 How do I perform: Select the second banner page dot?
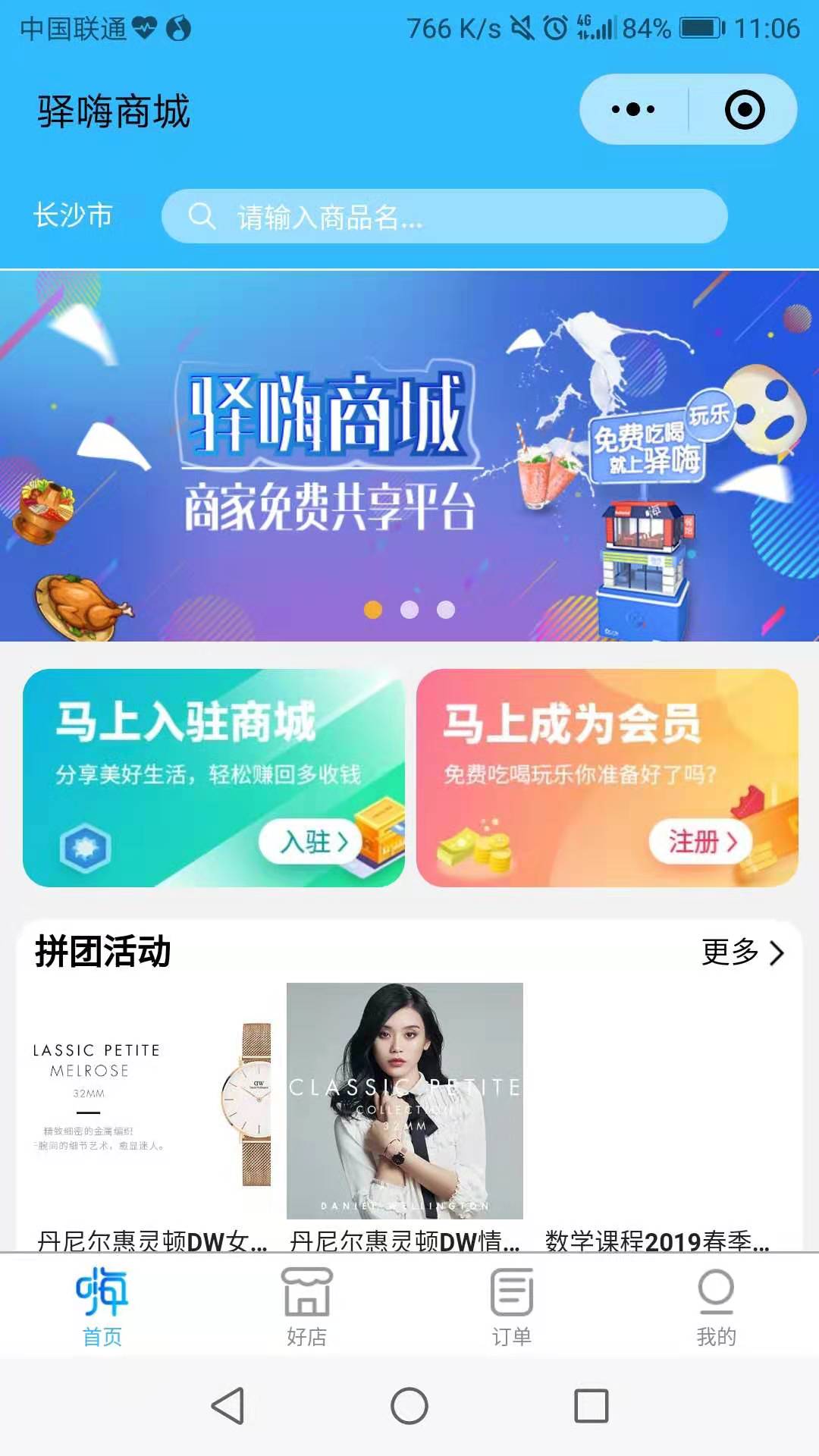pyautogui.click(x=409, y=610)
